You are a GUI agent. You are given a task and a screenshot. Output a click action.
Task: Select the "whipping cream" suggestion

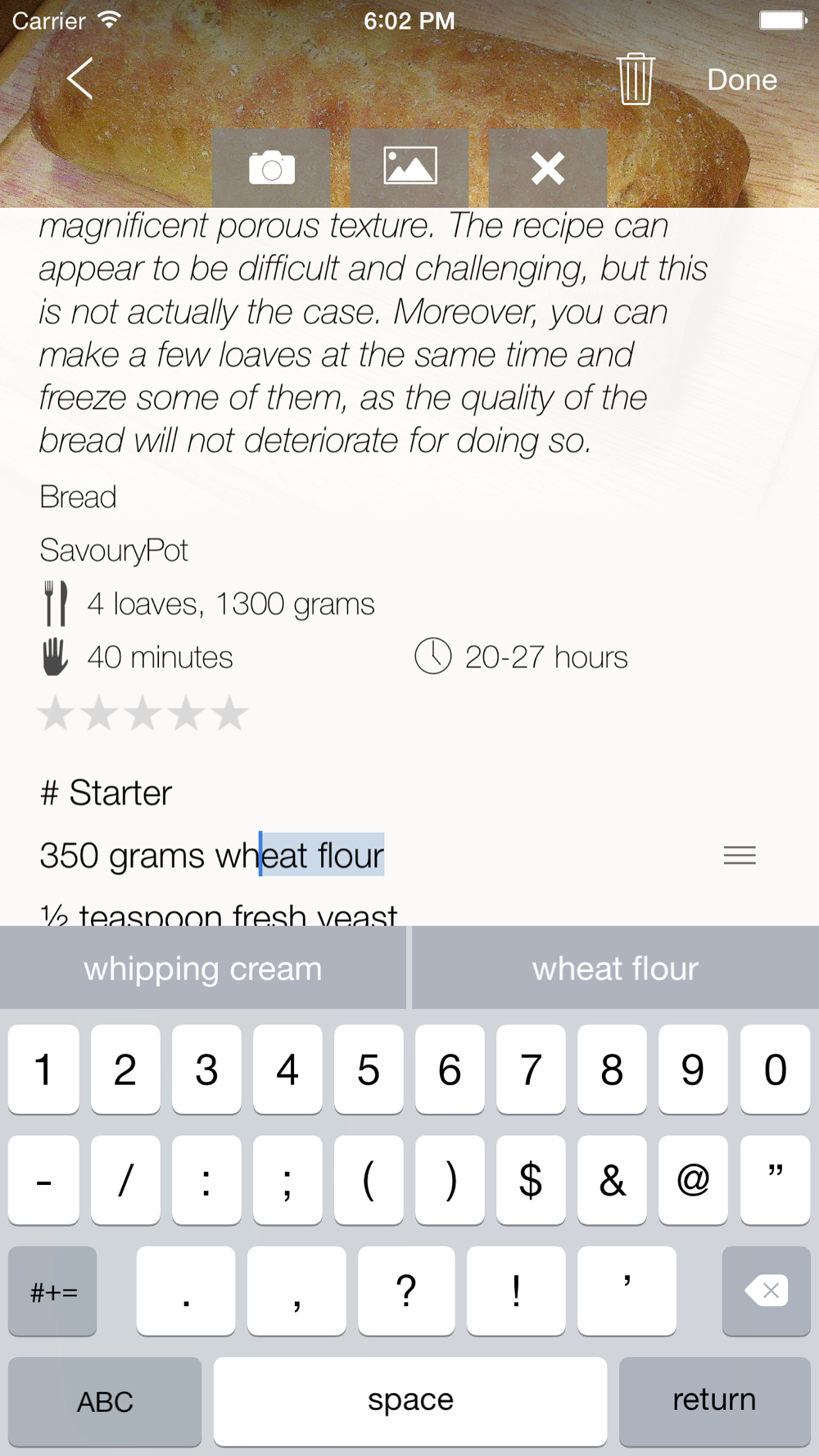point(203,968)
